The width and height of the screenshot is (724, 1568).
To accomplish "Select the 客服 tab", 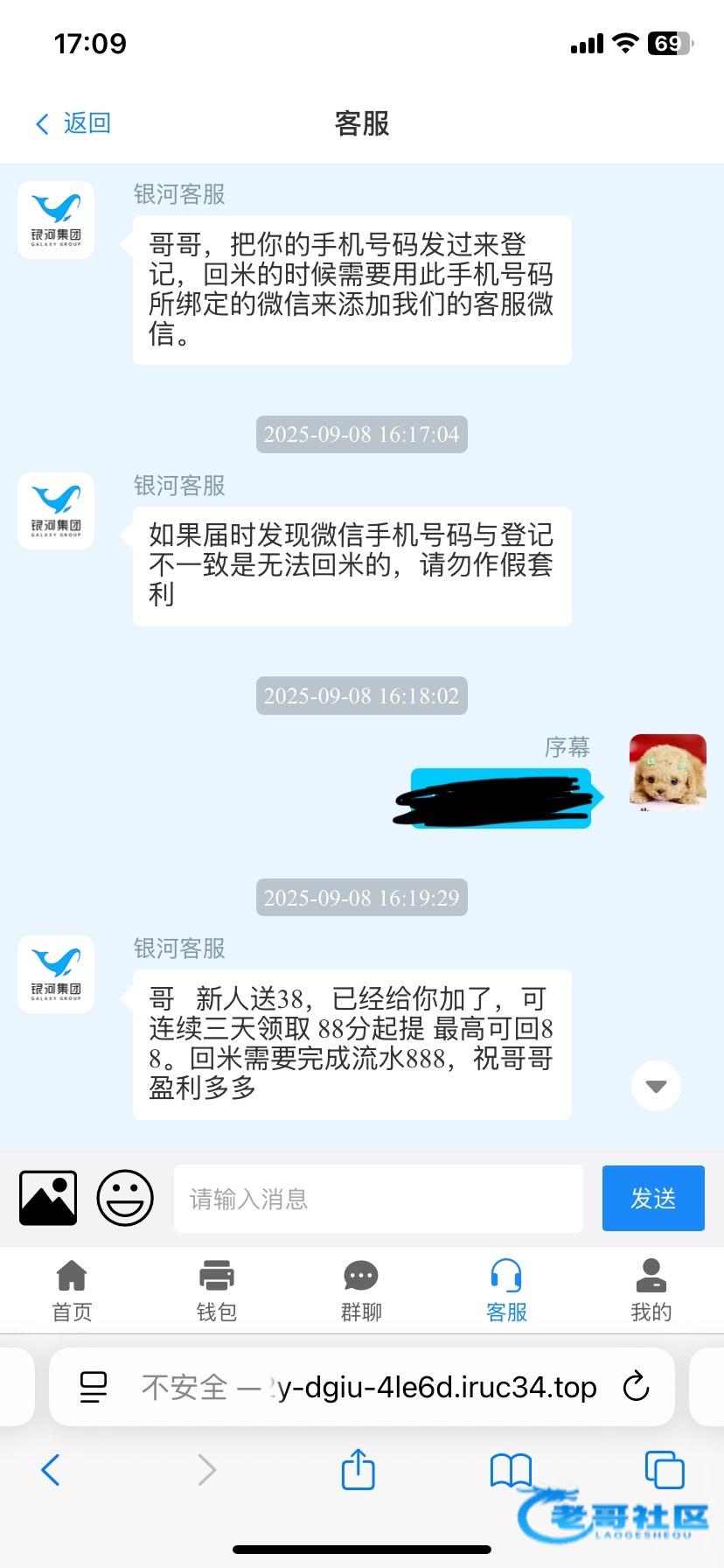I will (x=506, y=1290).
